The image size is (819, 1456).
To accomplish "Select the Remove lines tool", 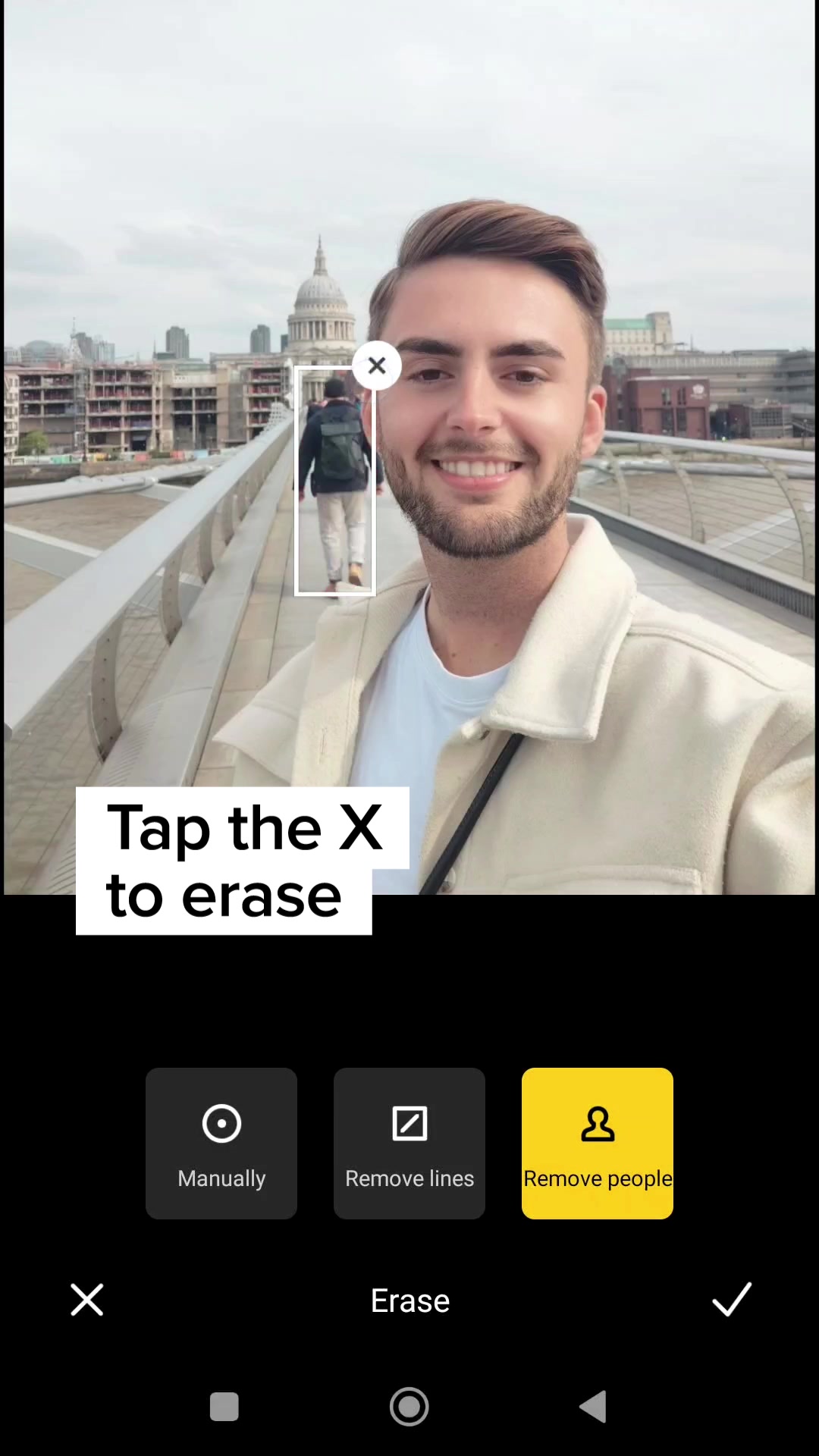I will (x=409, y=1143).
